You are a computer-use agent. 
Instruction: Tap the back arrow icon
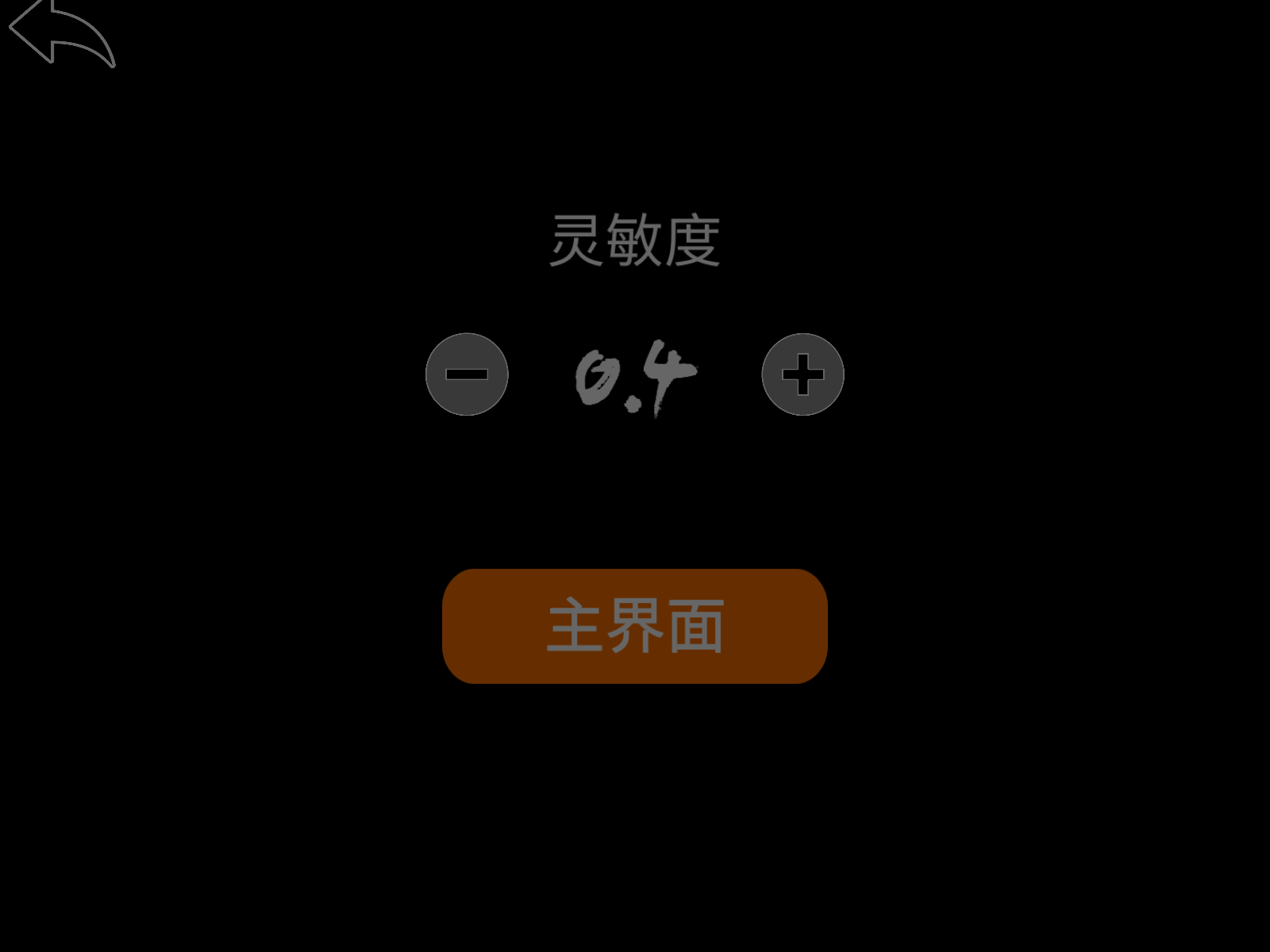[60, 33]
